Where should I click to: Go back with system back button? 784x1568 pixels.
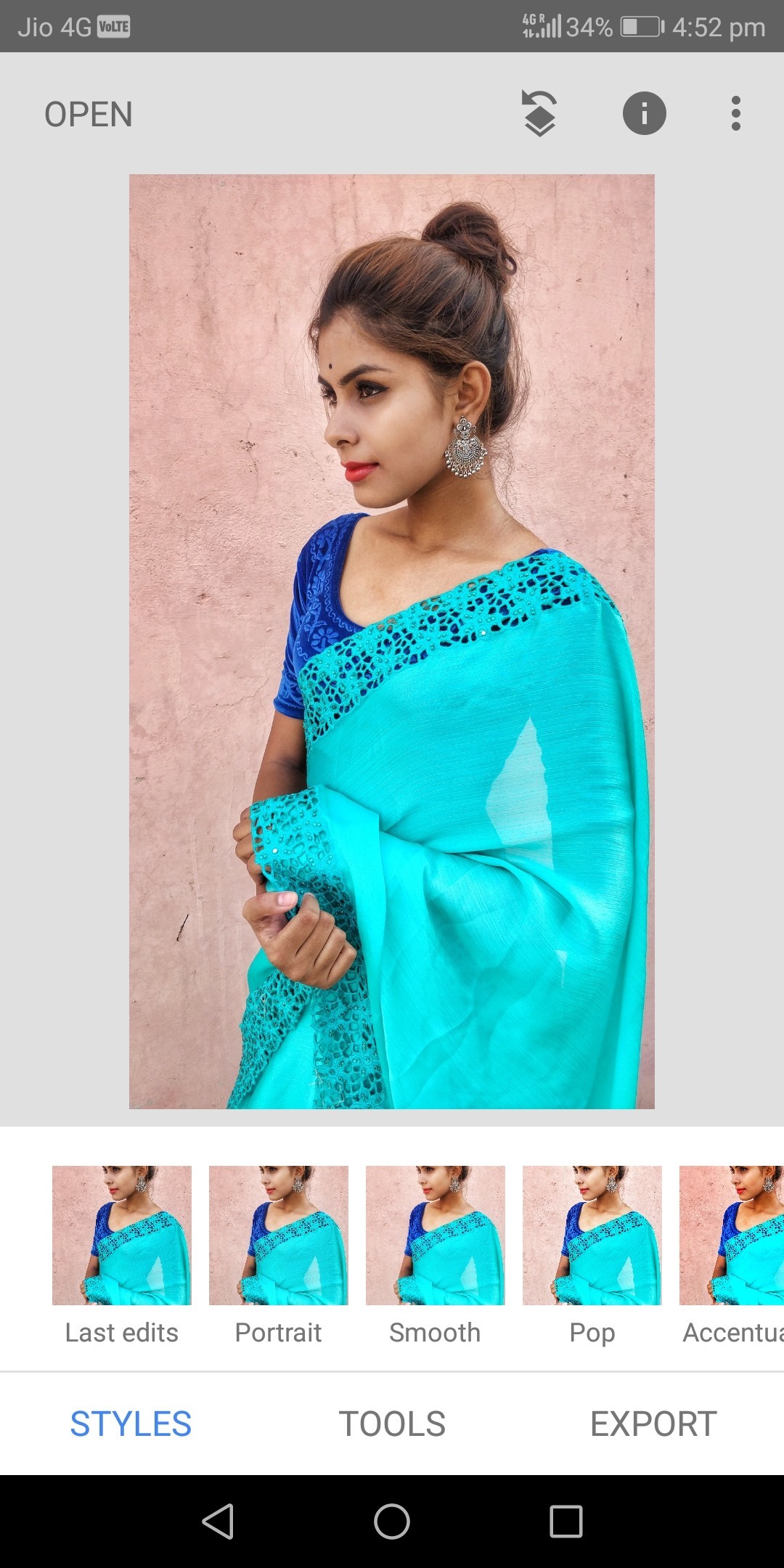click(x=218, y=1521)
